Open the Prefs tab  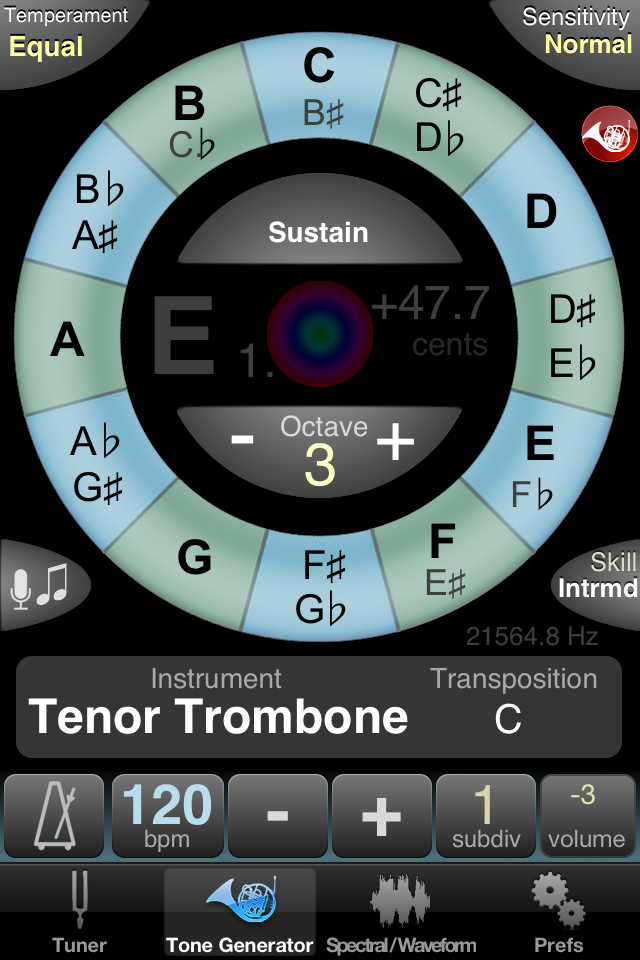point(558,913)
